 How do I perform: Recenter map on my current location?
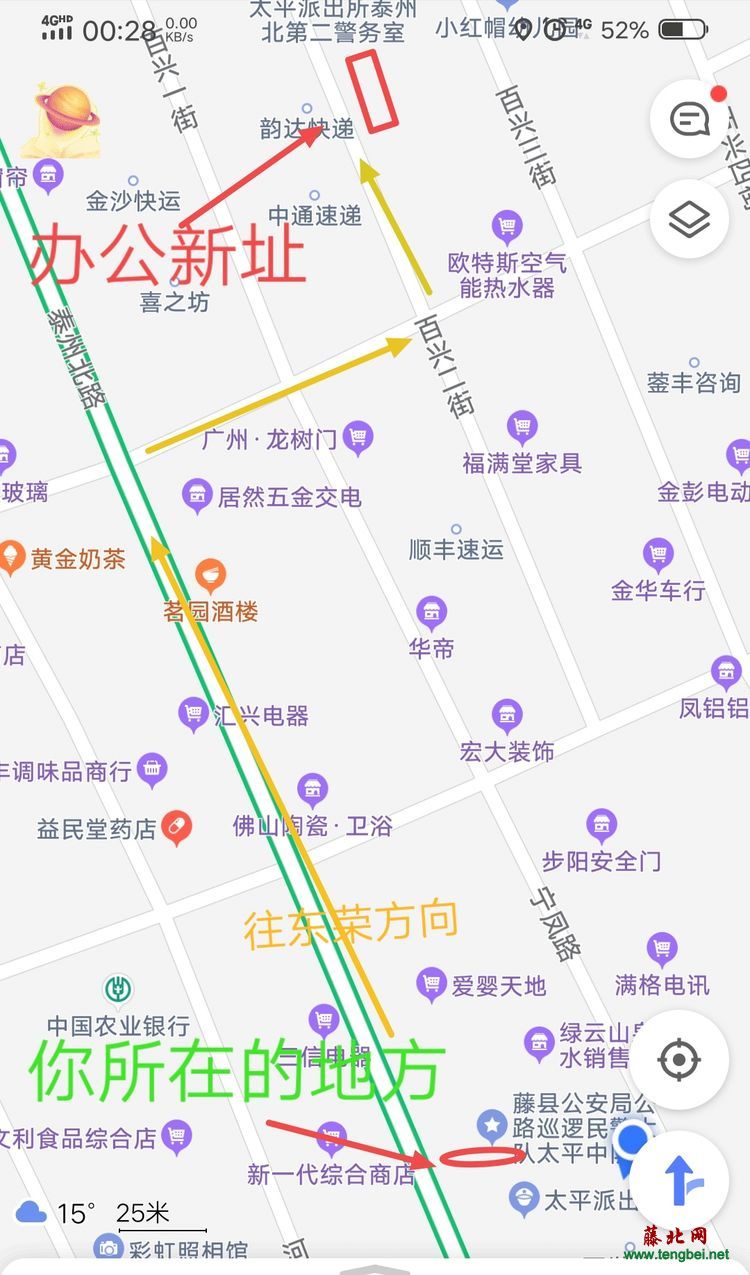(679, 1059)
